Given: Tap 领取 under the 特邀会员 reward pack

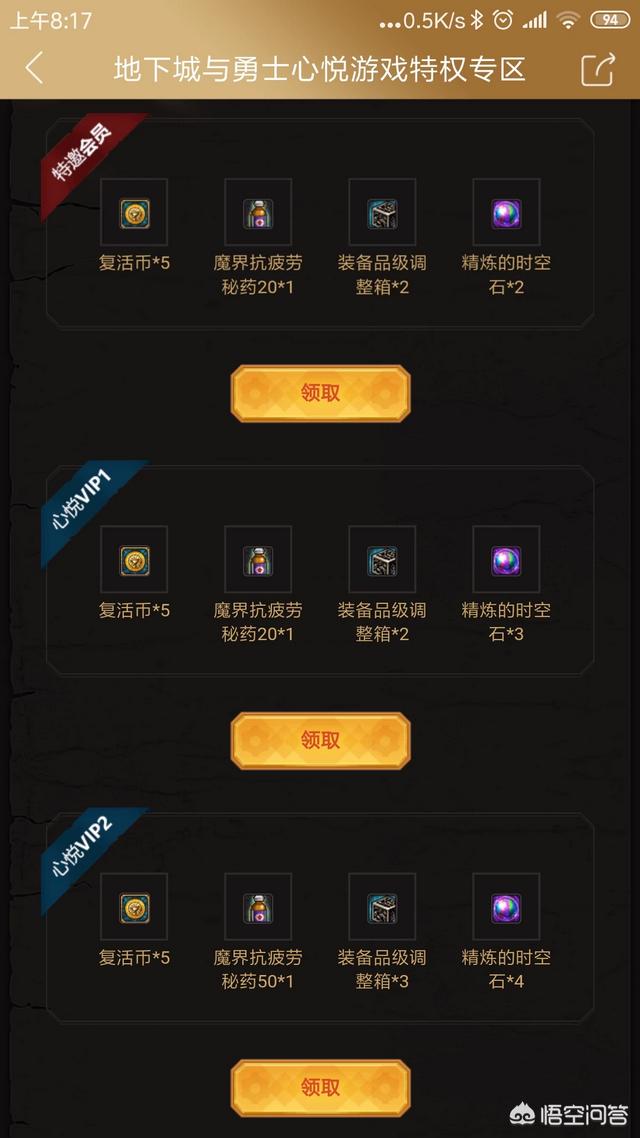Looking at the screenshot, I should coord(320,393).
